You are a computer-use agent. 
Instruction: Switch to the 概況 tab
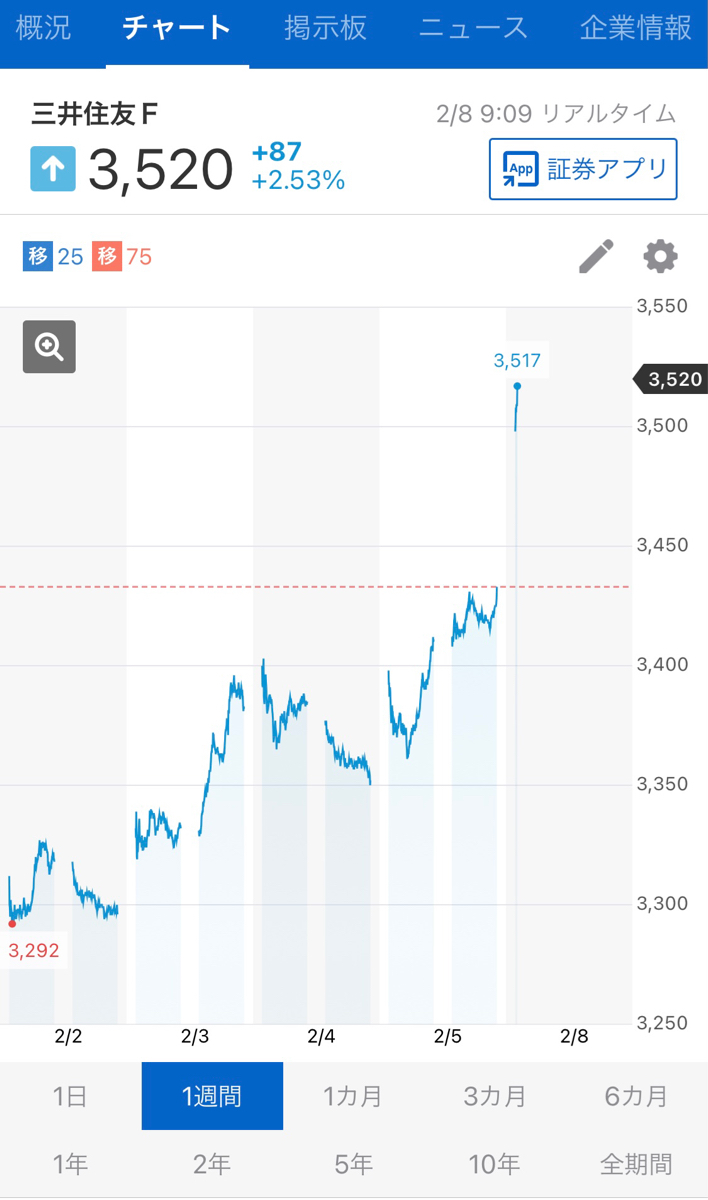pyautogui.click(x=44, y=29)
